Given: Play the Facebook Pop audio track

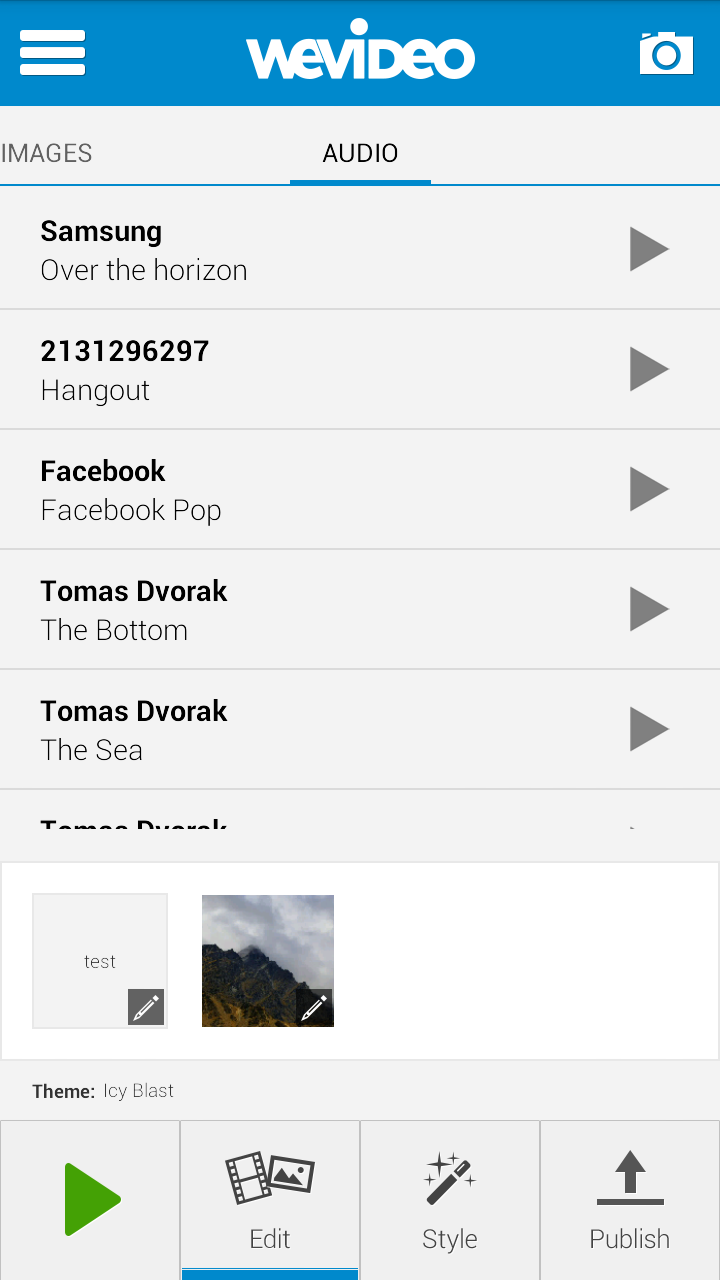Looking at the screenshot, I should tap(648, 489).
